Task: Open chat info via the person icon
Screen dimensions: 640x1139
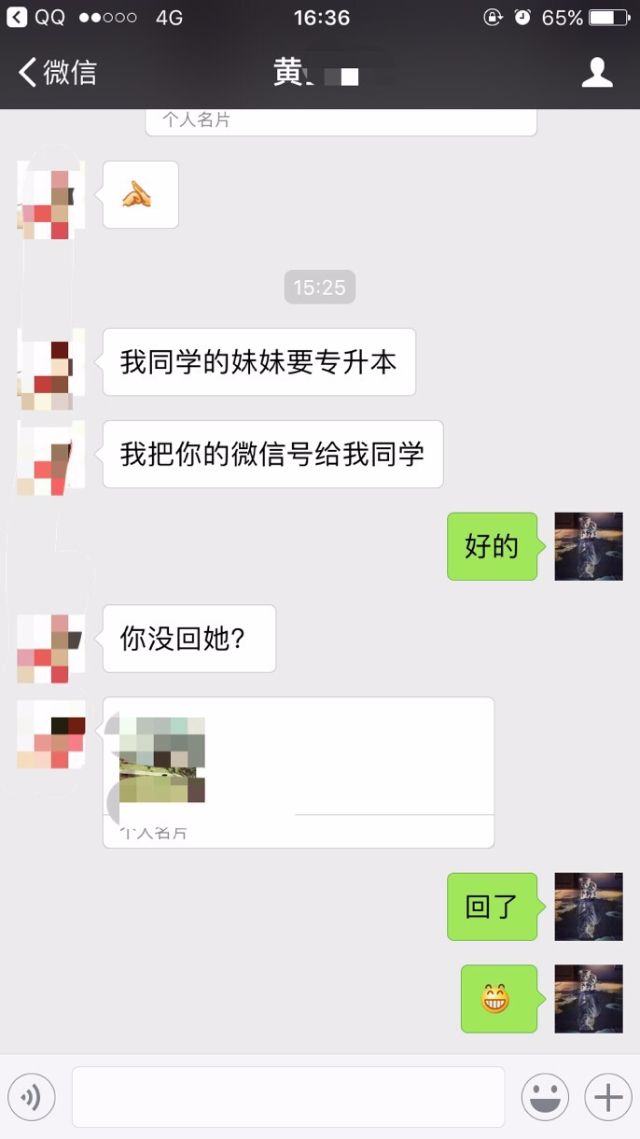Action: click(x=597, y=72)
